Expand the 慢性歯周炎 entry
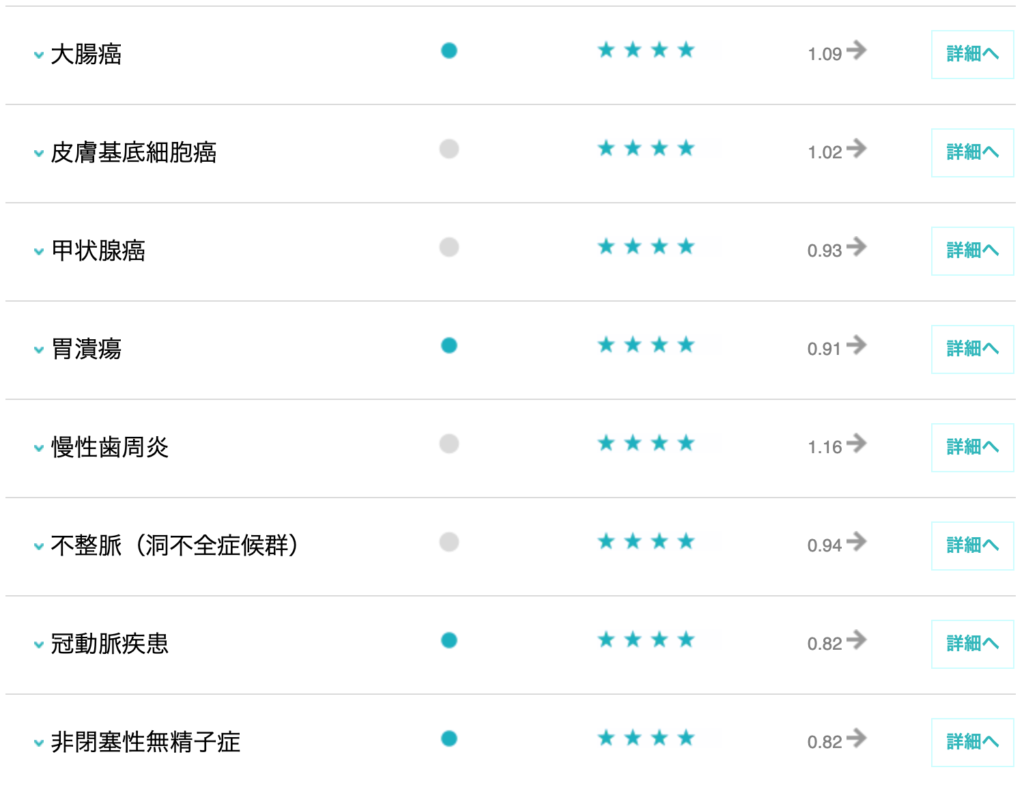1024x789 pixels. click(x=39, y=448)
